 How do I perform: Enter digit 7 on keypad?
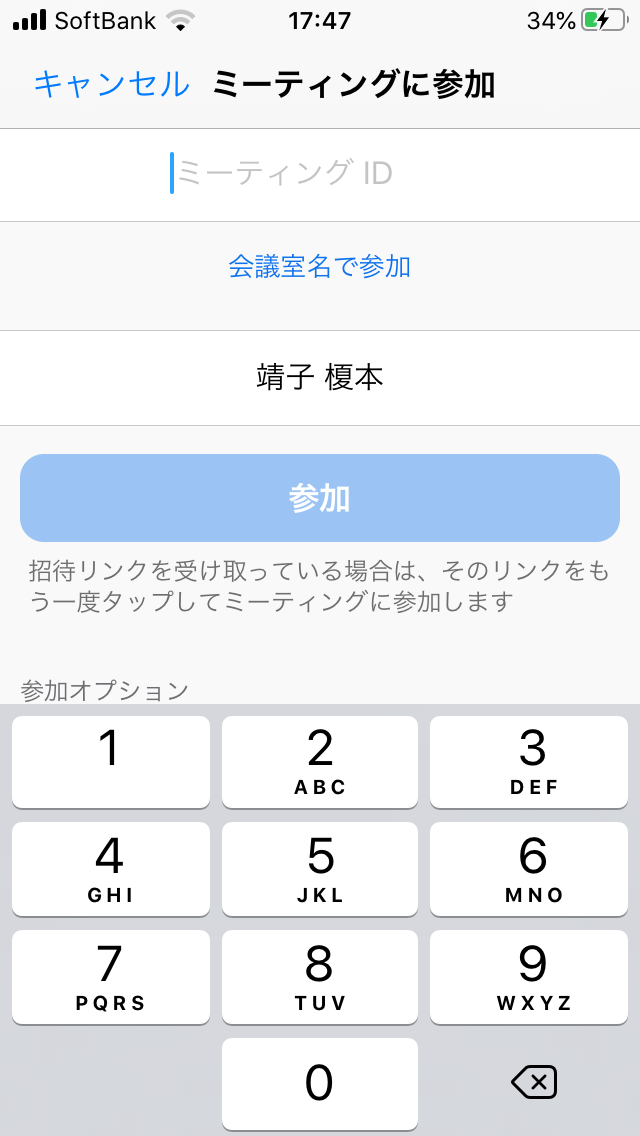click(110, 976)
